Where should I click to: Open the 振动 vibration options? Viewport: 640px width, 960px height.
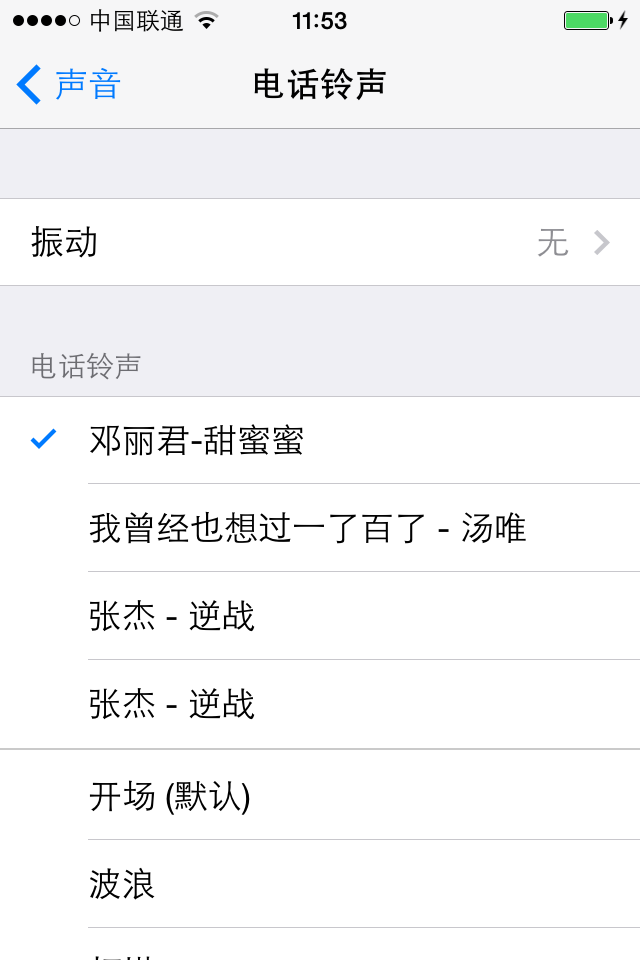[x=320, y=242]
